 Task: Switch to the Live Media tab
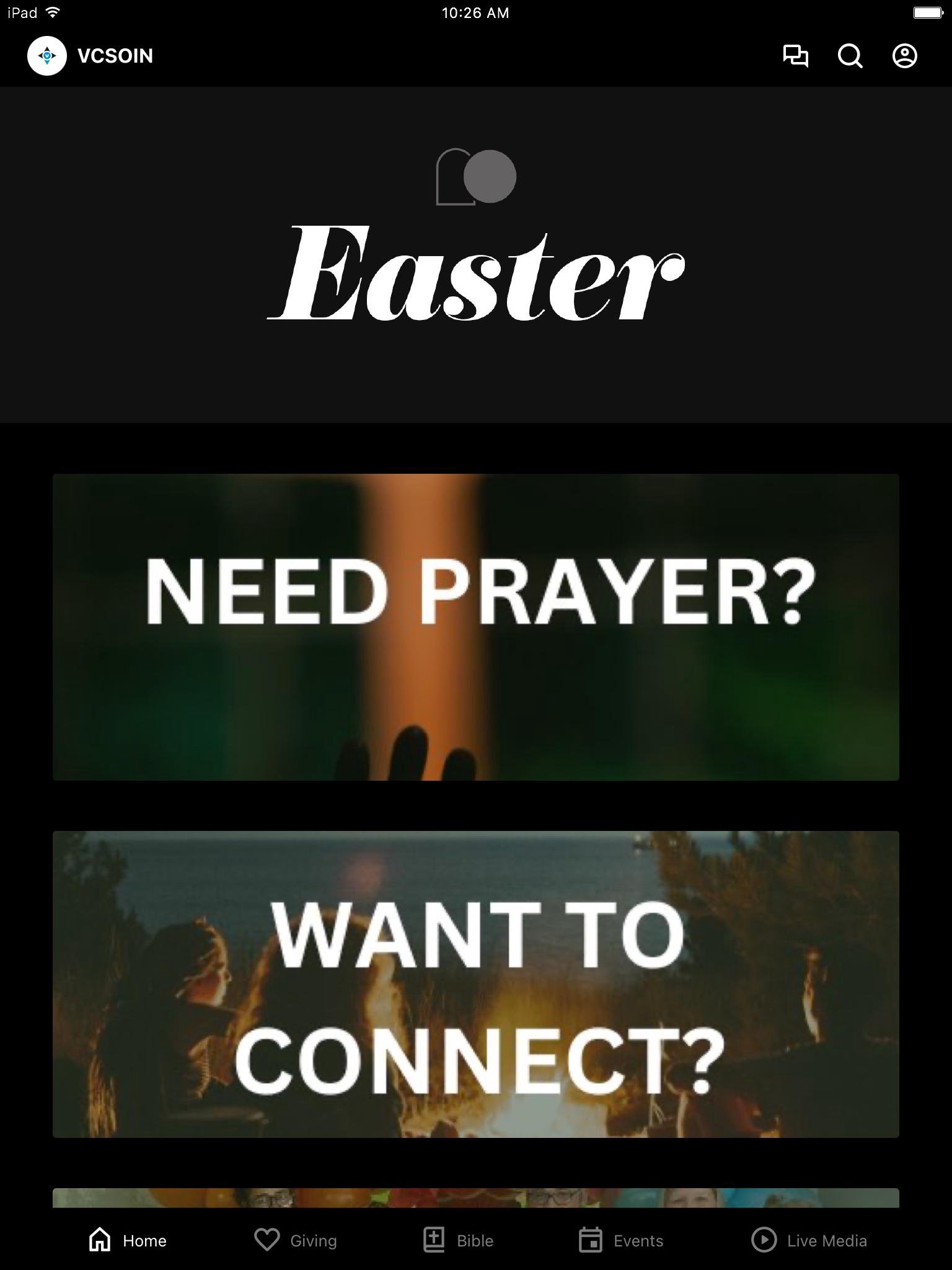click(x=809, y=1240)
